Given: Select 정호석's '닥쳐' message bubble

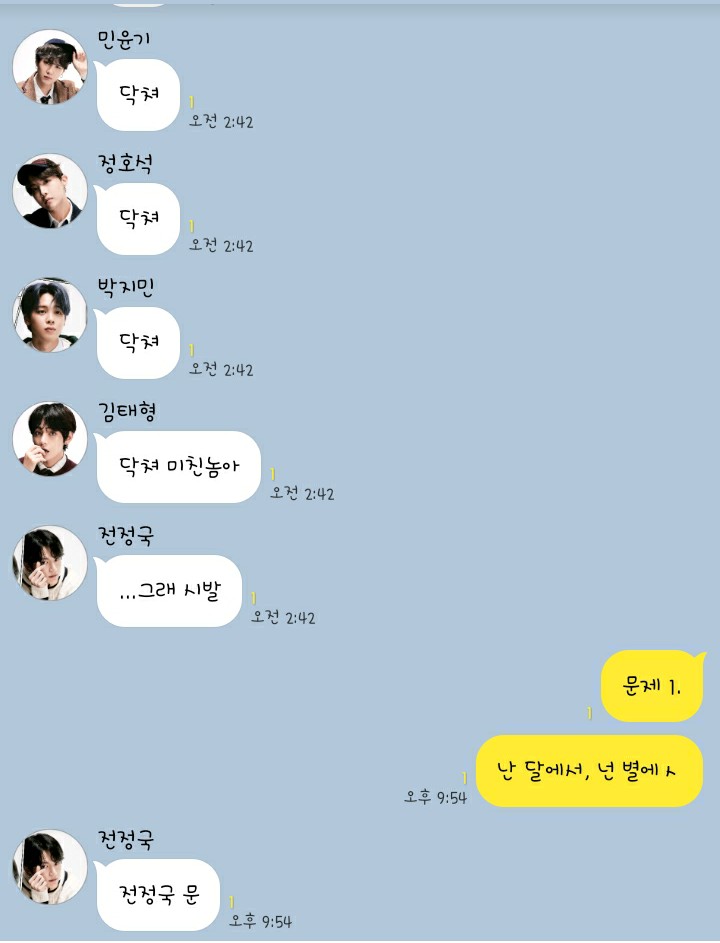Looking at the screenshot, I should (137, 220).
